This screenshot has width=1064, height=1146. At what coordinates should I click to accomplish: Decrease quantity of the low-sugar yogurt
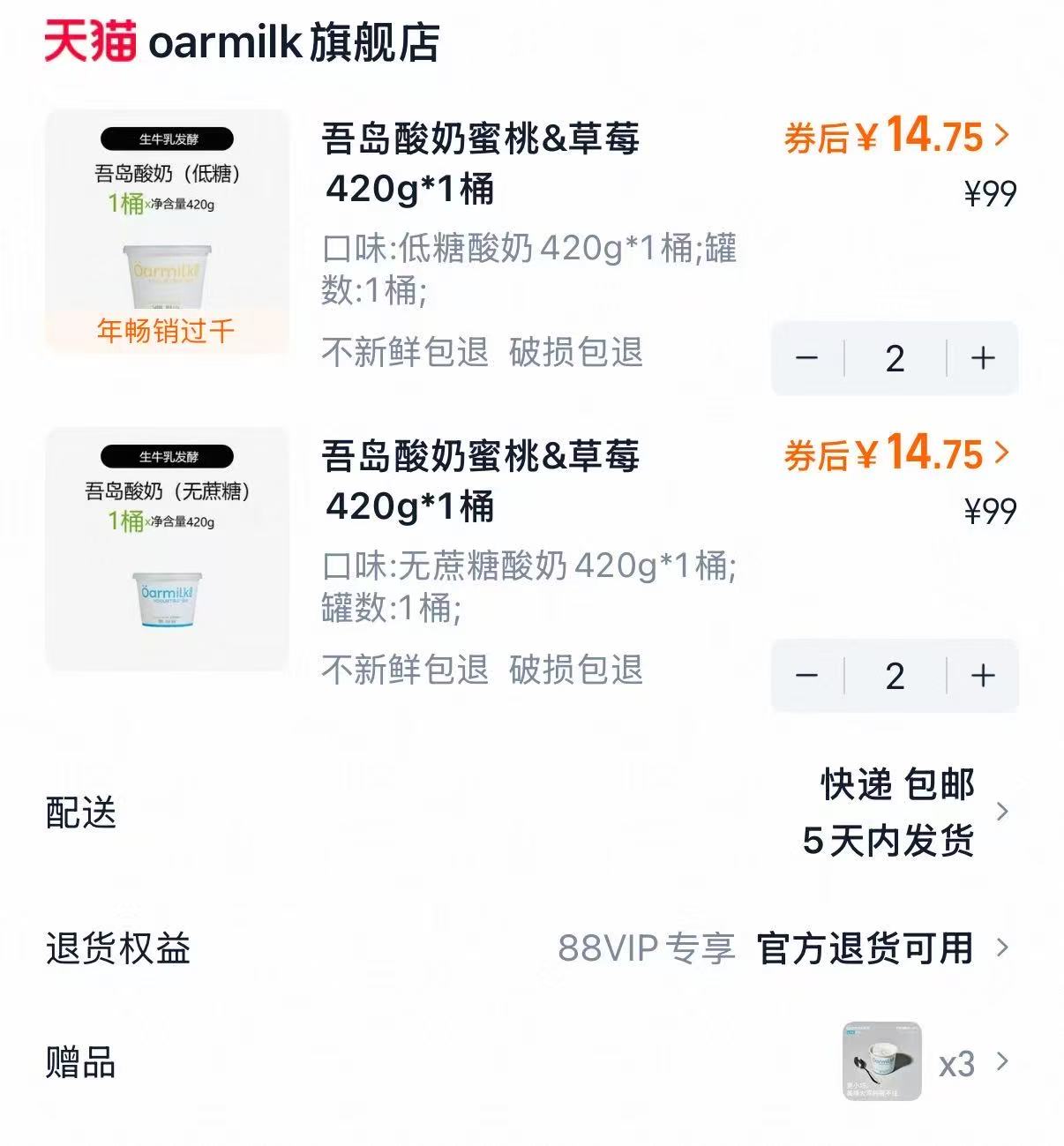tap(806, 358)
